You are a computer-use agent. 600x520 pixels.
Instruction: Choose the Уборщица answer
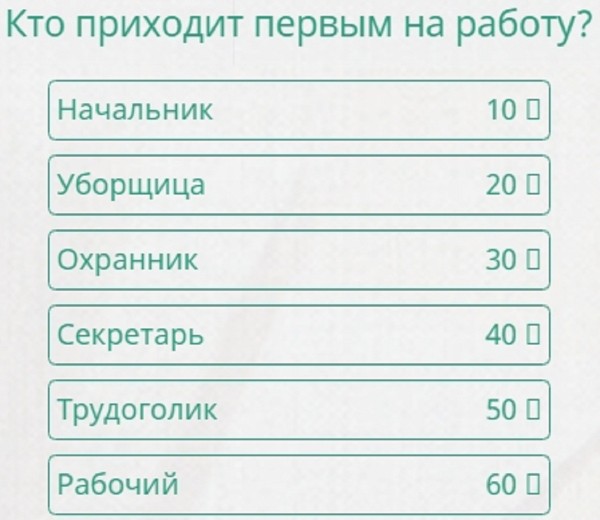coord(299,185)
